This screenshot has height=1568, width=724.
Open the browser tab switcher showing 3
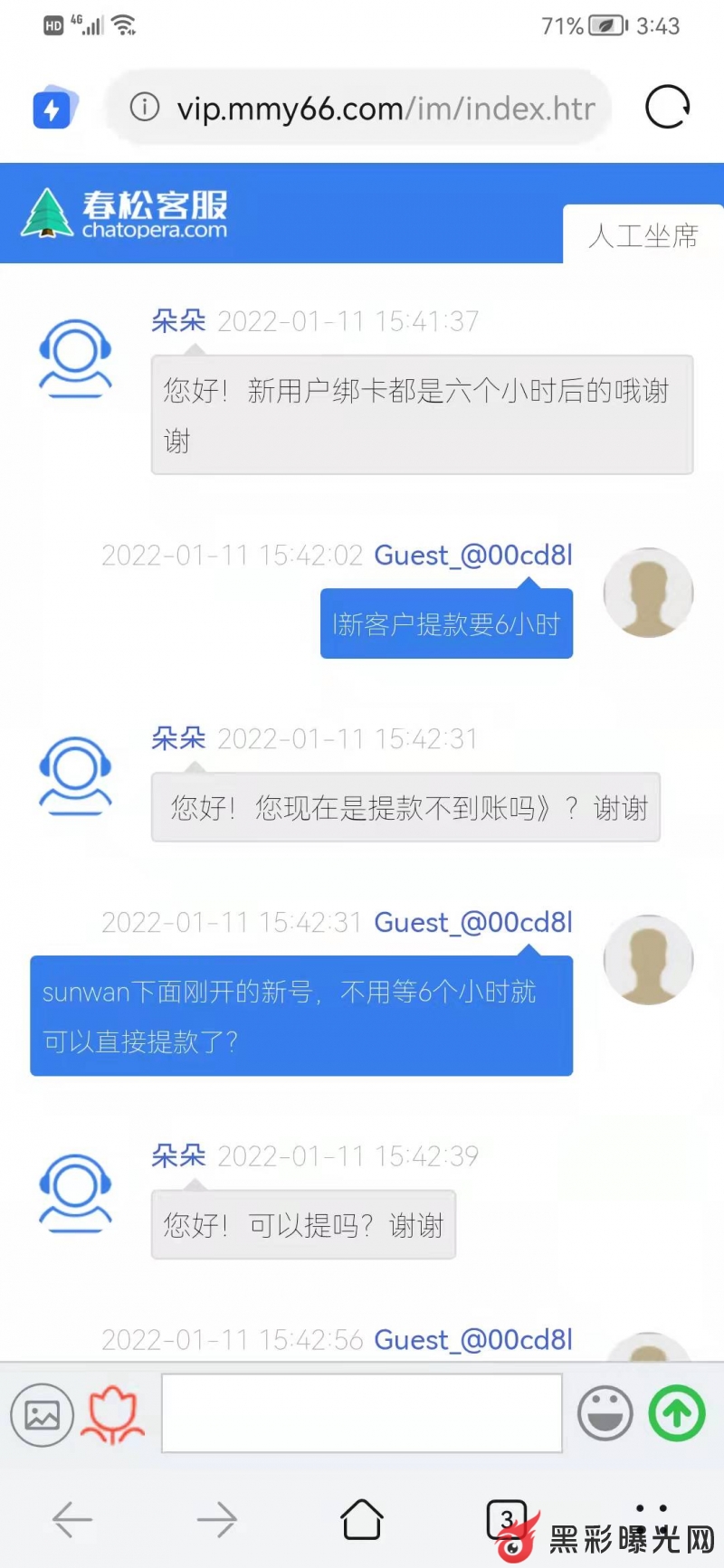506,1518
